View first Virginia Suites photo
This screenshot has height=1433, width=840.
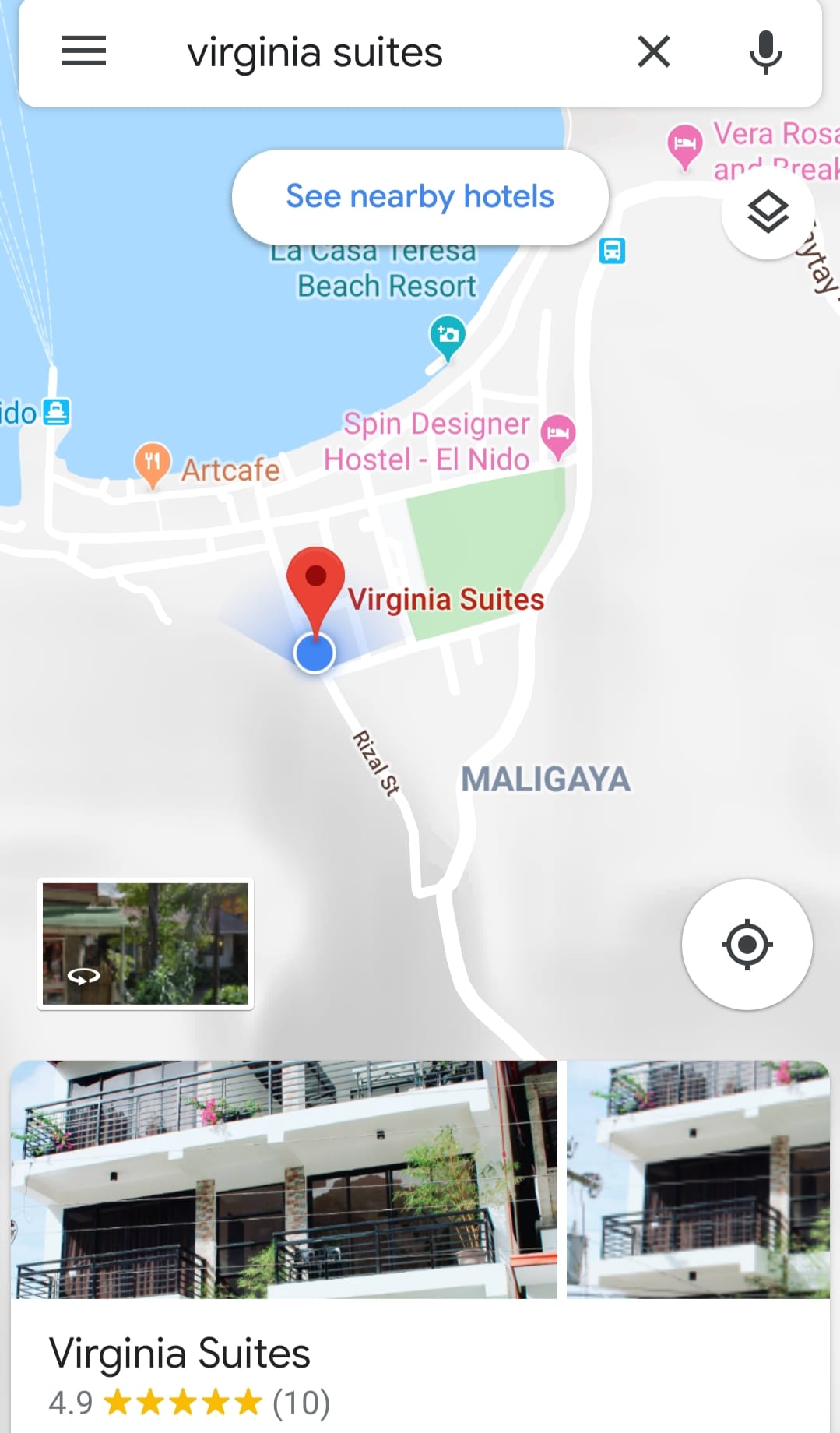pyautogui.click(x=283, y=1179)
